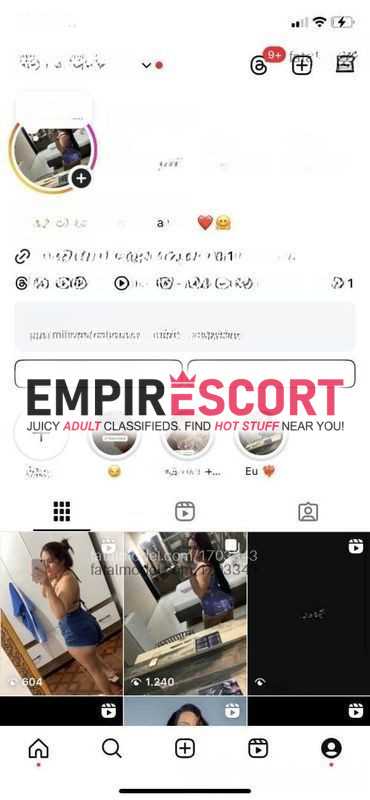Screen dimensions: 370x800
Task: Open Threads from the top bar
Action: pyautogui.click(x=259, y=65)
